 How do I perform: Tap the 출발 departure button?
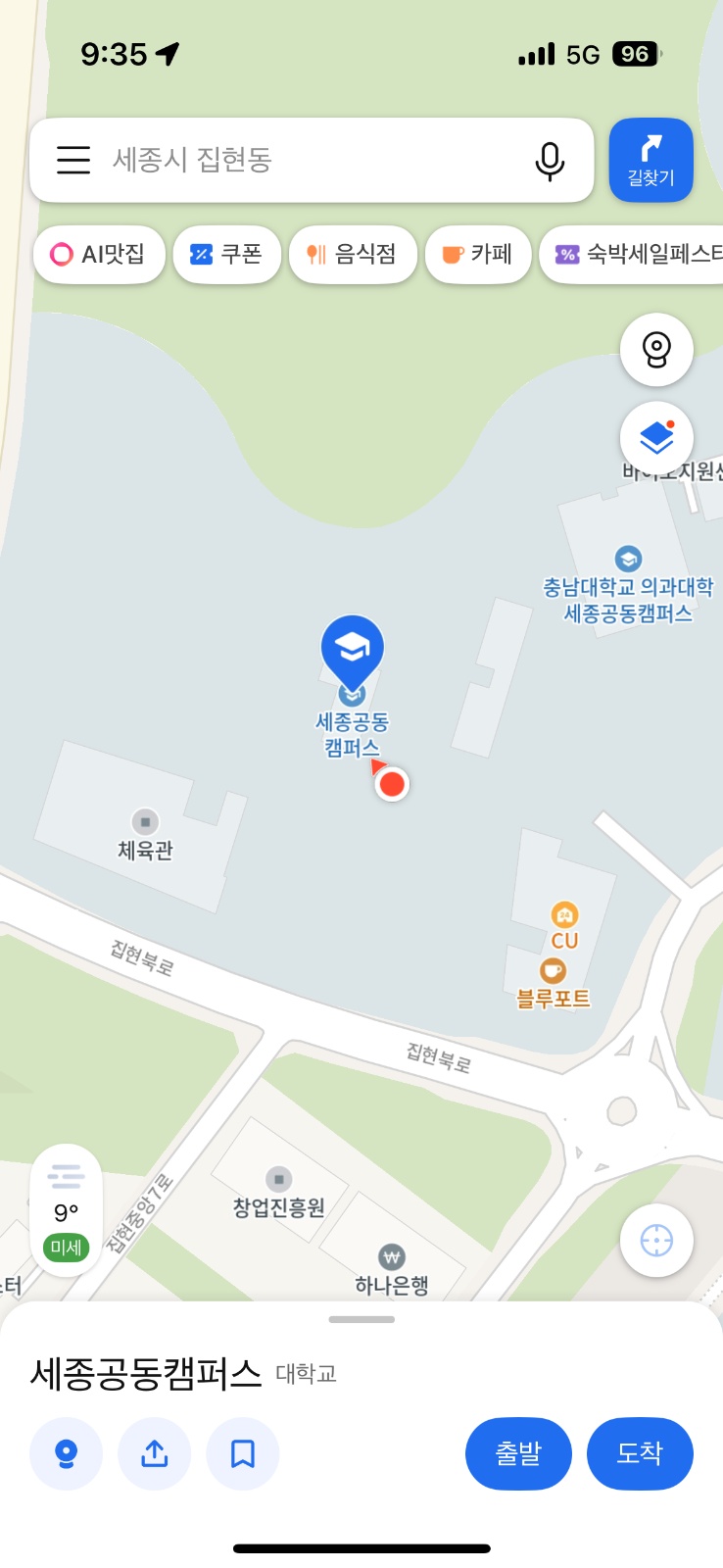[x=518, y=1454]
